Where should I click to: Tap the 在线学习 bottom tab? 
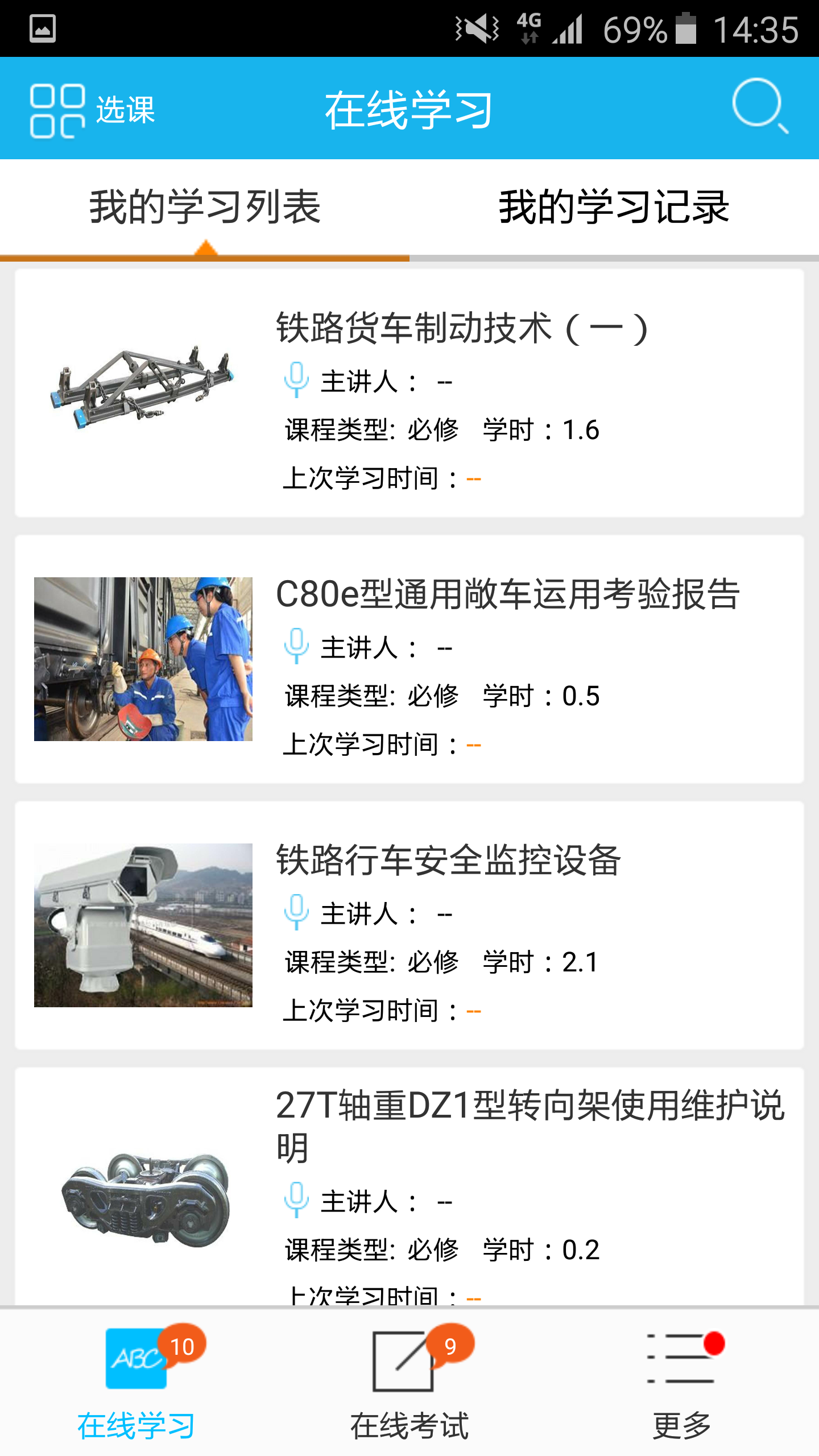point(136,1383)
